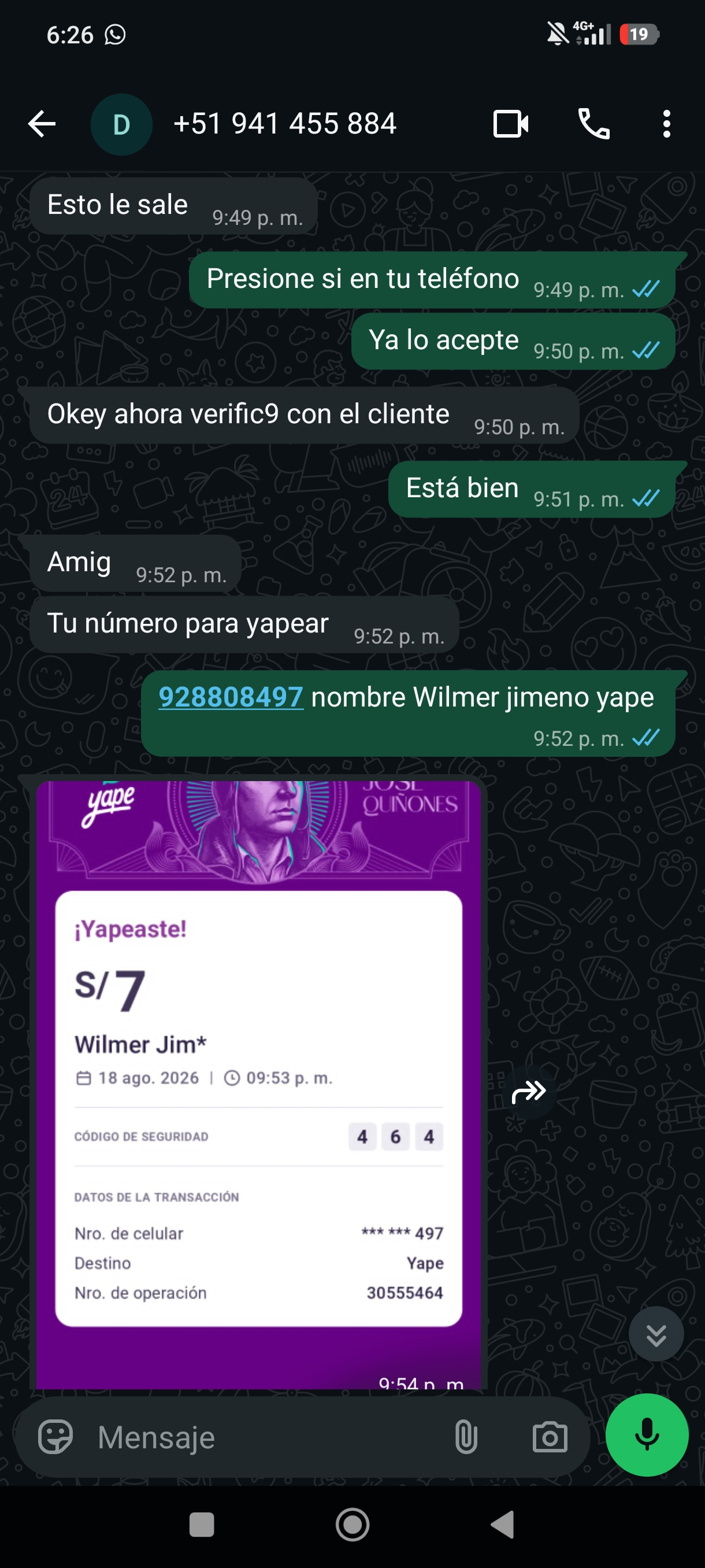Open contact info for +51 941 455 884
Viewport: 705px width, 1568px height.
pos(285,124)
